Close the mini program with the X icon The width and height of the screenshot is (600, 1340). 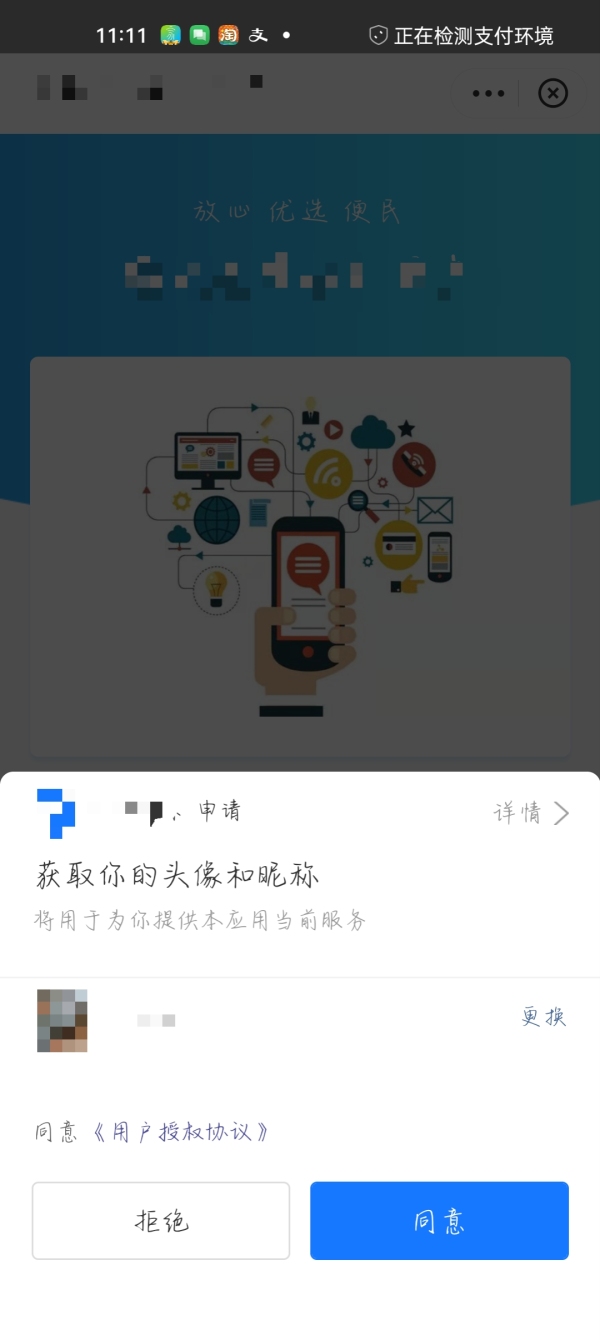pos(553,93)
